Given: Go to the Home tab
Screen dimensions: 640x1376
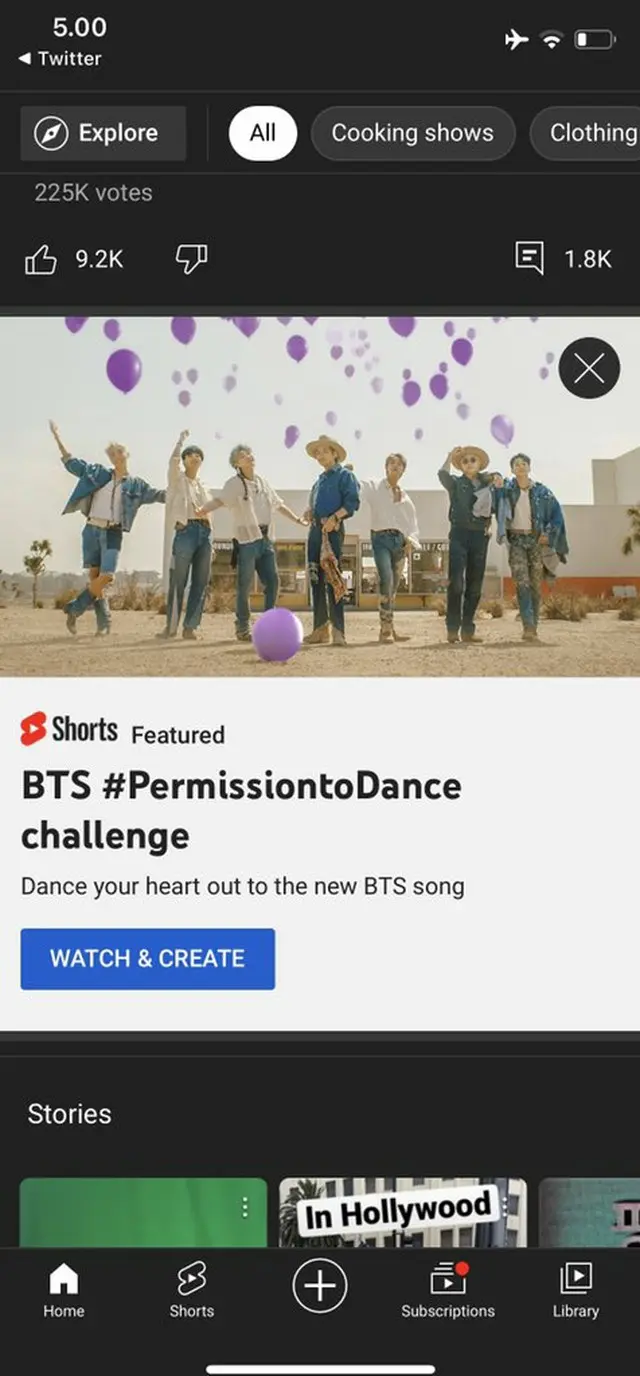Looking at the screenshot, I should [x=63, y=1290].
